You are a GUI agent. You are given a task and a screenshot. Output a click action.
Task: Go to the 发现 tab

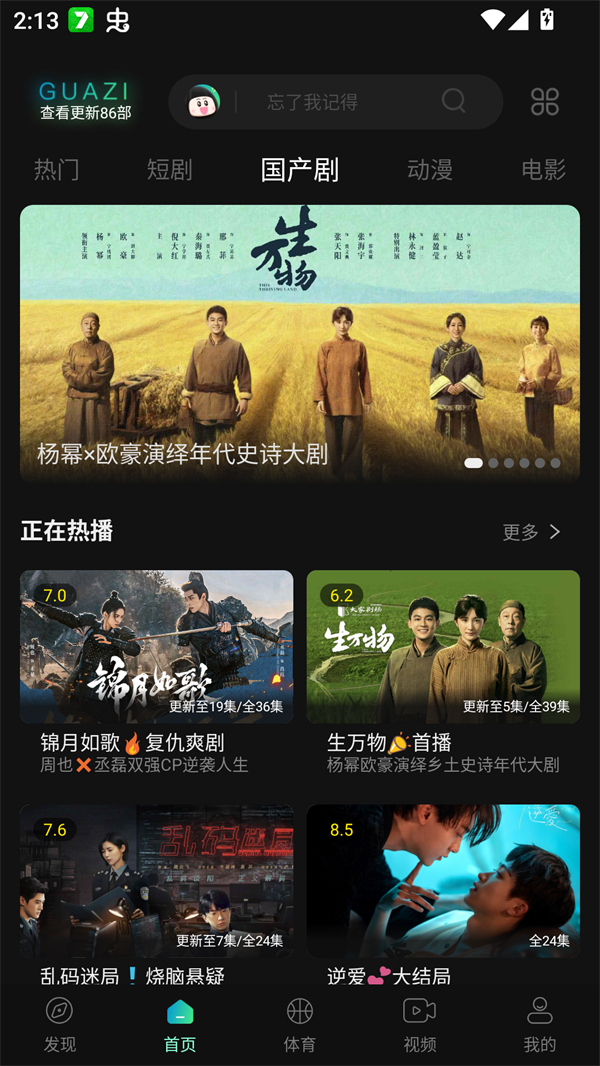pyautogui.click(x=60, y=1024)
